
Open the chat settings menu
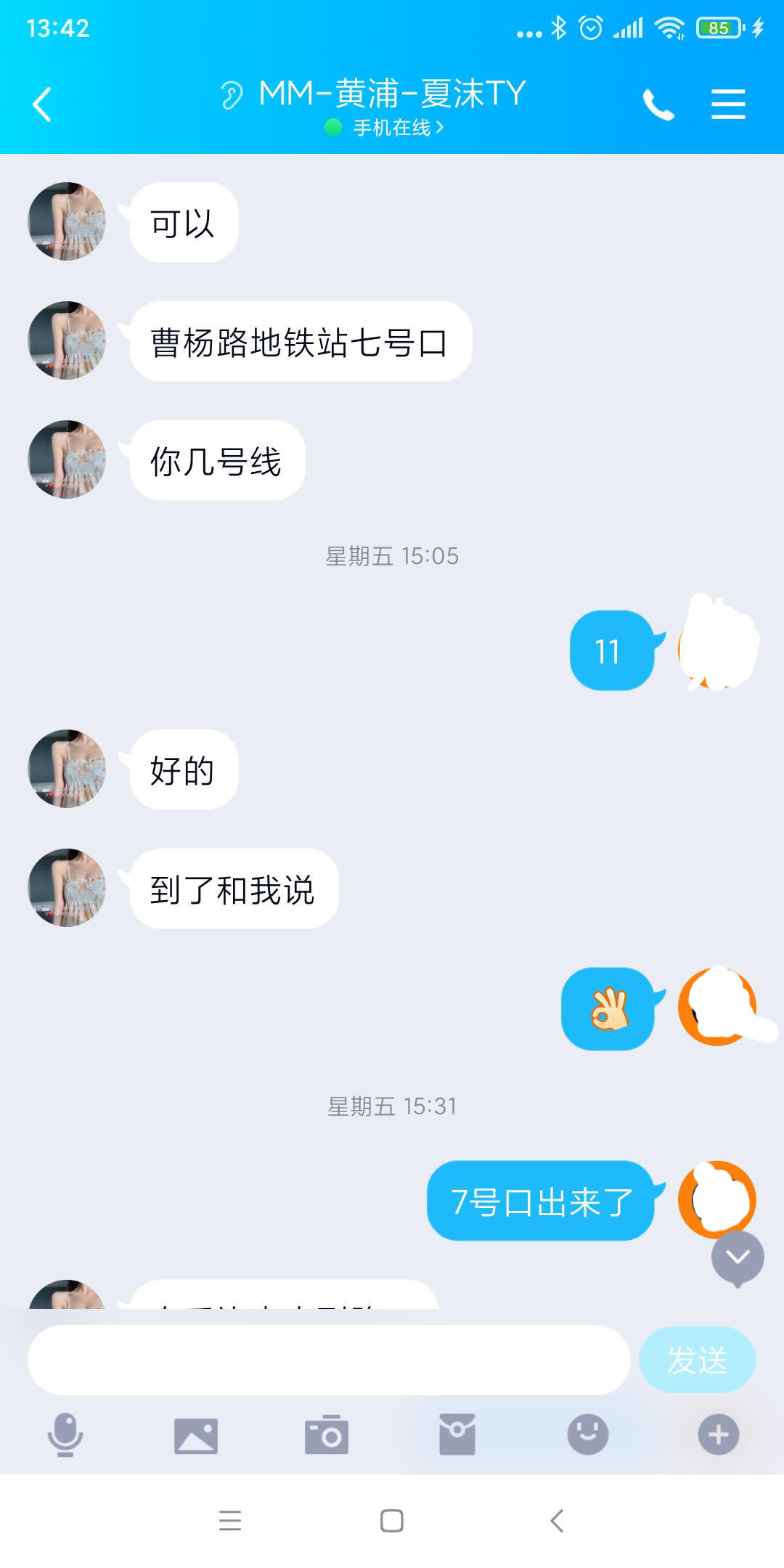point(728,105)
